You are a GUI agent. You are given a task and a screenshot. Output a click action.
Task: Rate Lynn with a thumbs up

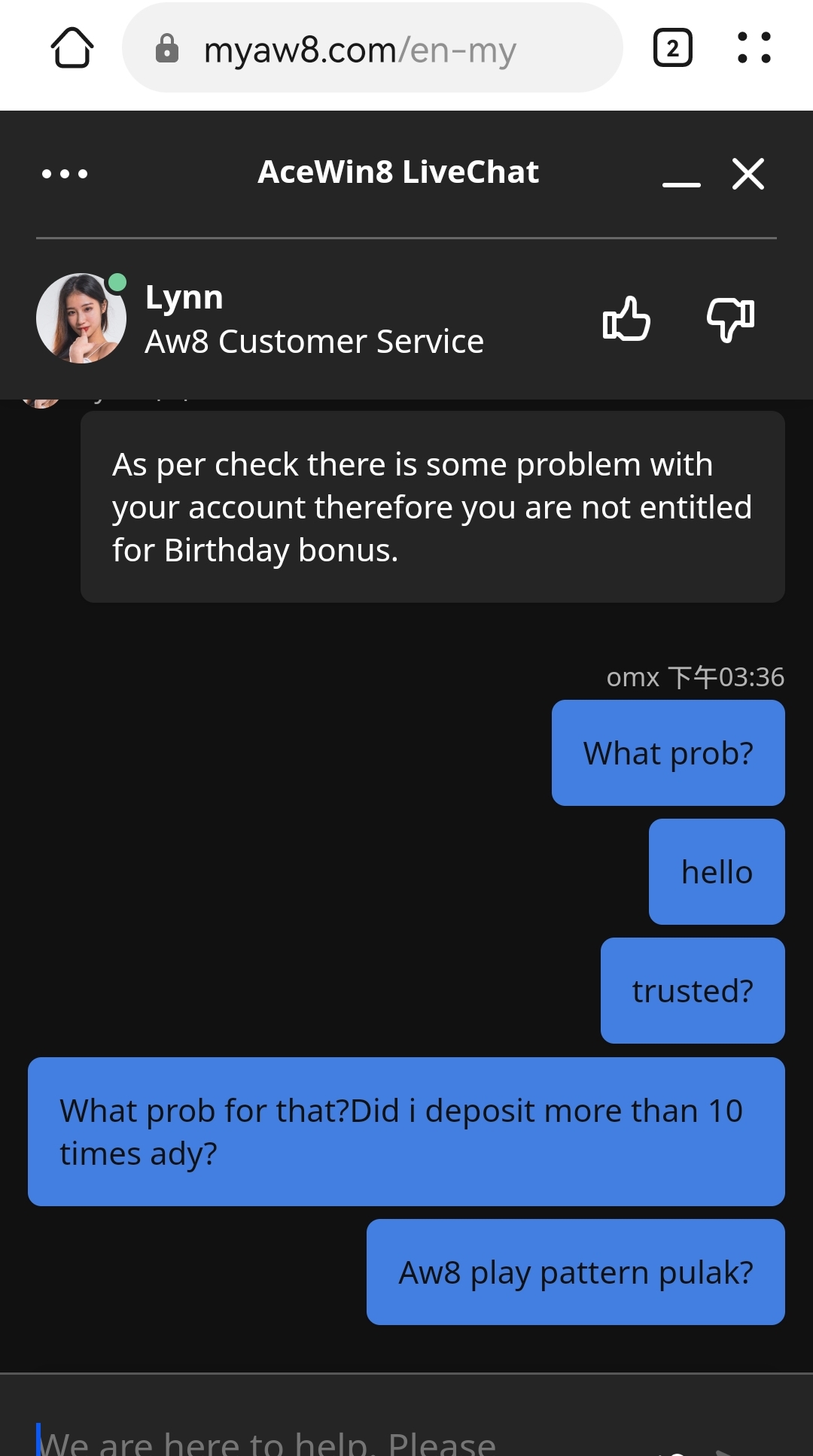click(x=626, y=319)
